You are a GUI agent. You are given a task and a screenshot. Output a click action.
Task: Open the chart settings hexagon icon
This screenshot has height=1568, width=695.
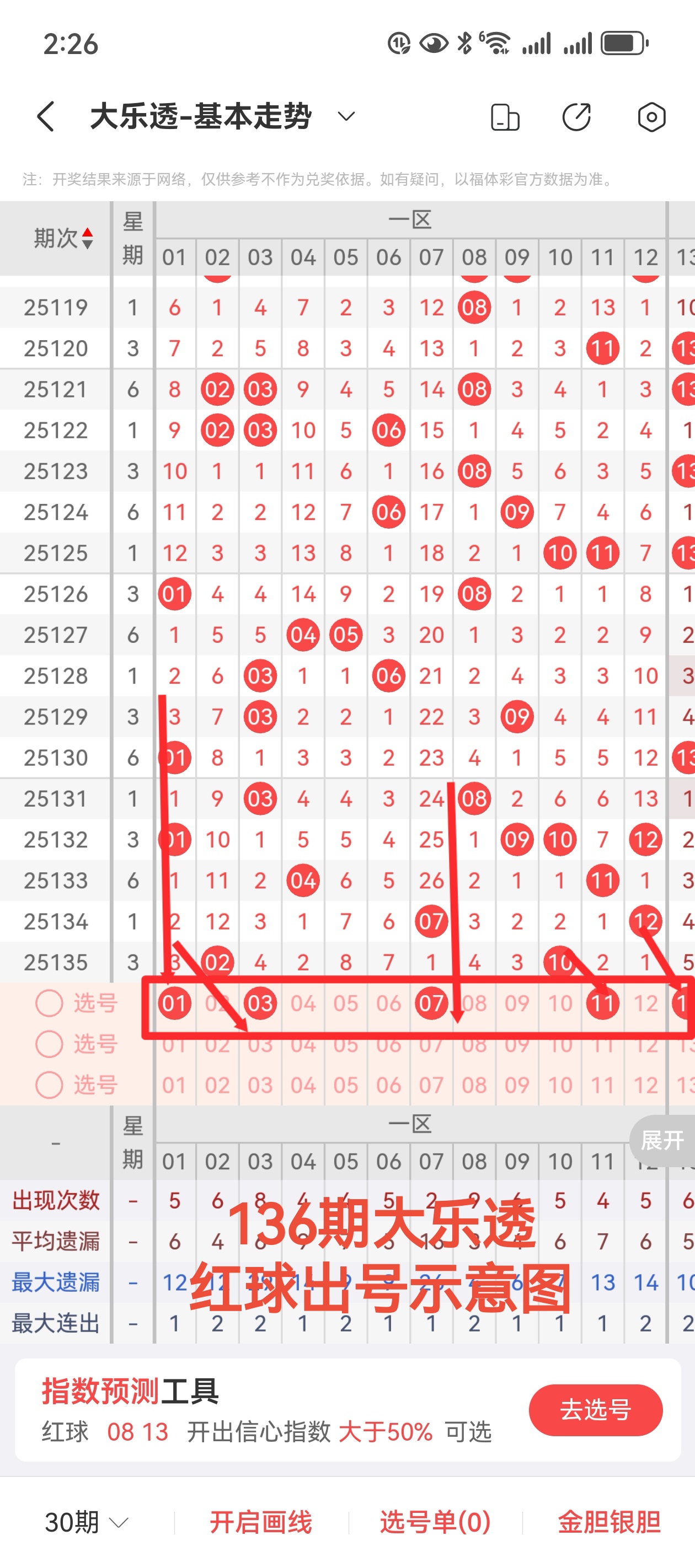[651, 117]
